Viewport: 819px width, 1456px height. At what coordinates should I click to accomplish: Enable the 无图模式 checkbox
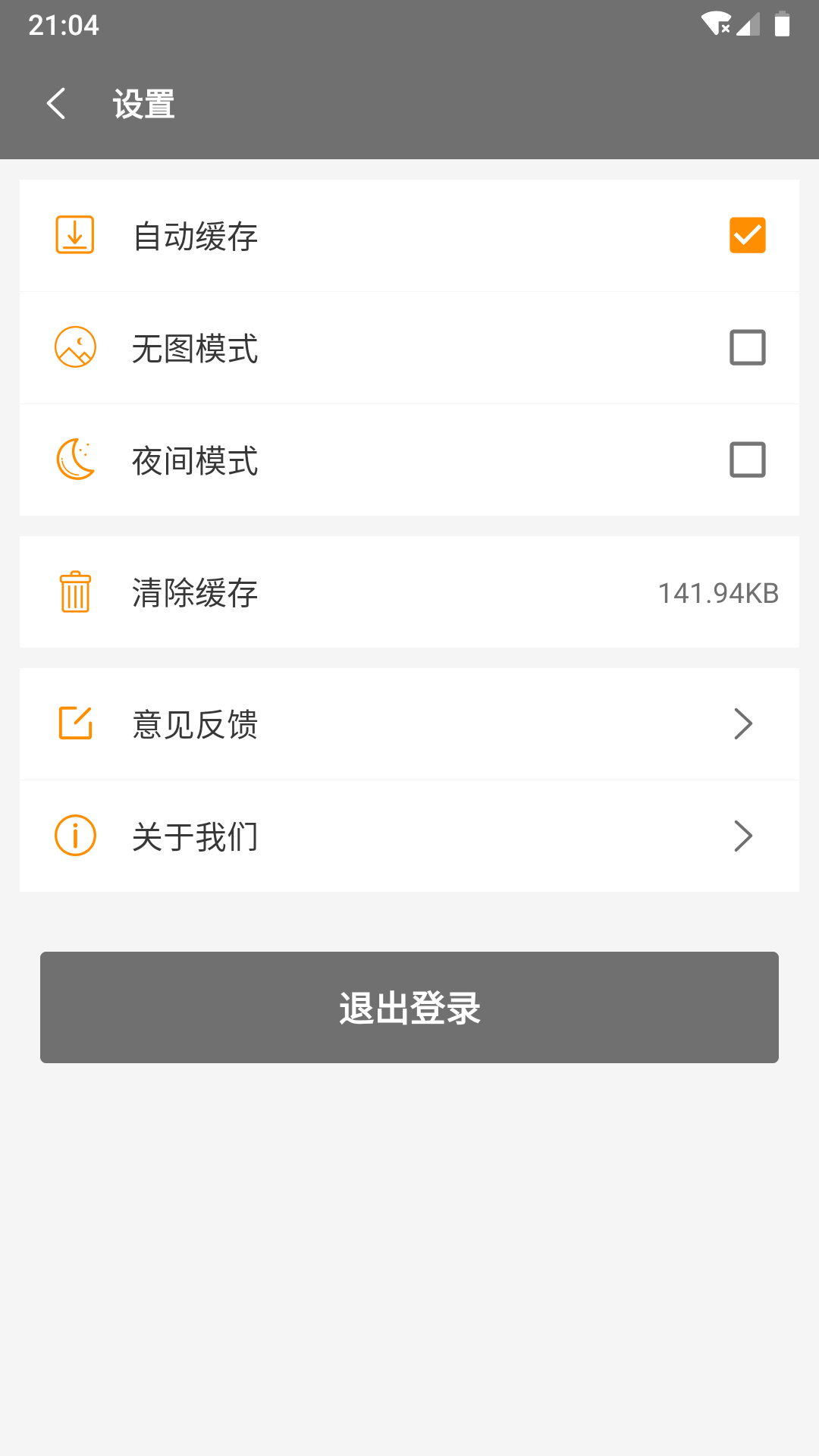pos(747,347)
